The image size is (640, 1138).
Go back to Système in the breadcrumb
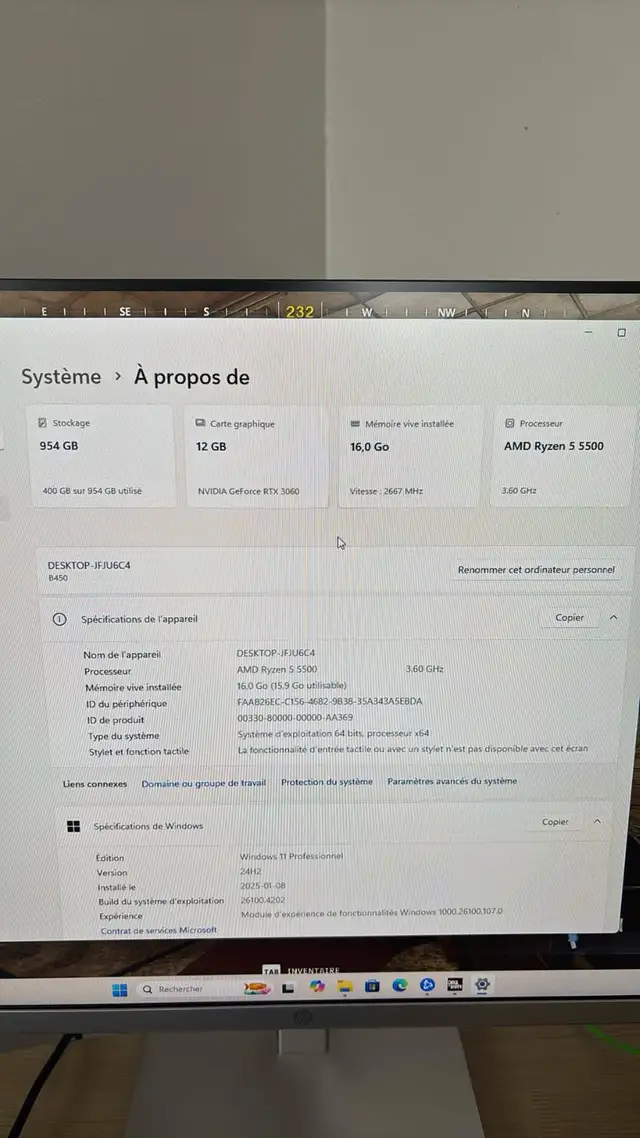coord(61,377)
